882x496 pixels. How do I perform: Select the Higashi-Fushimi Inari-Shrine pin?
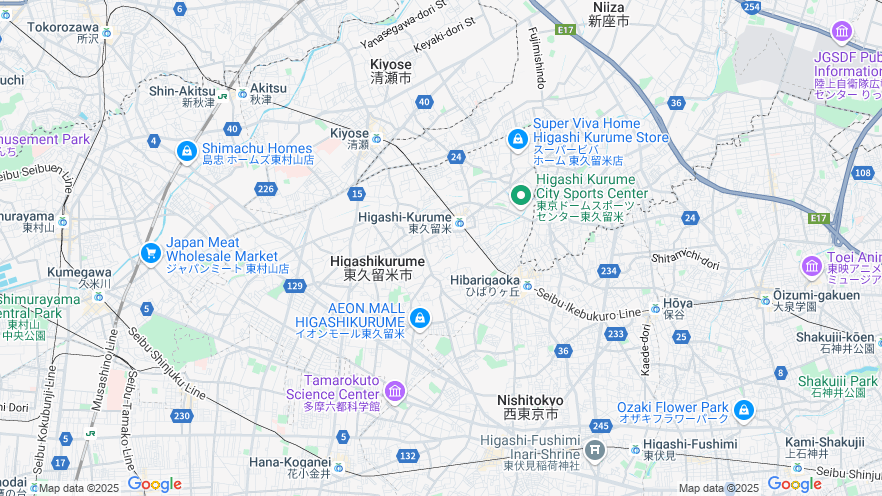596,451
